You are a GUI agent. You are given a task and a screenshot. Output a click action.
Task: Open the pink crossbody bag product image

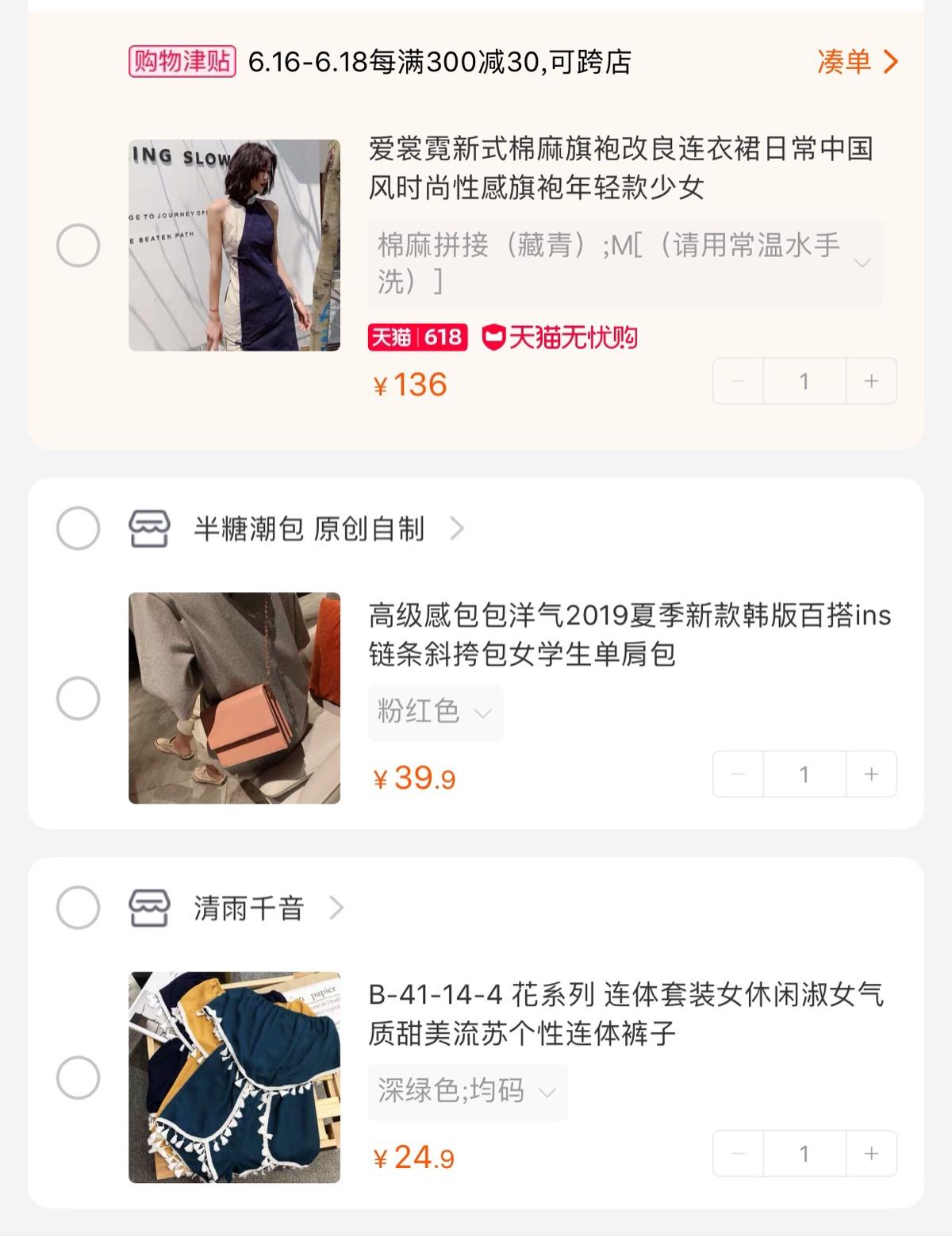click(x=234, y=698)
